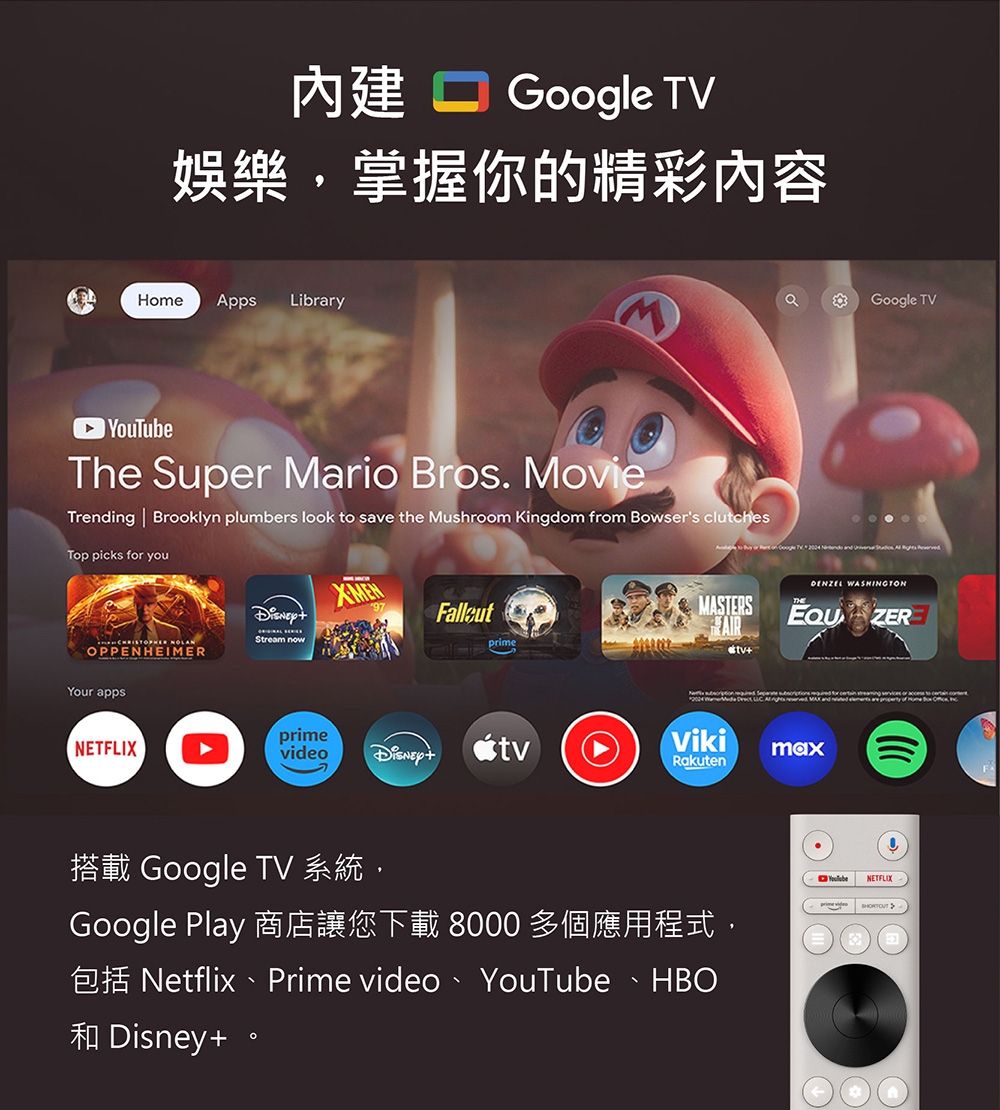This screenshot has width=1000, height=1110.
Task: Launch the Max app
Action: click(x=798, y=748)
